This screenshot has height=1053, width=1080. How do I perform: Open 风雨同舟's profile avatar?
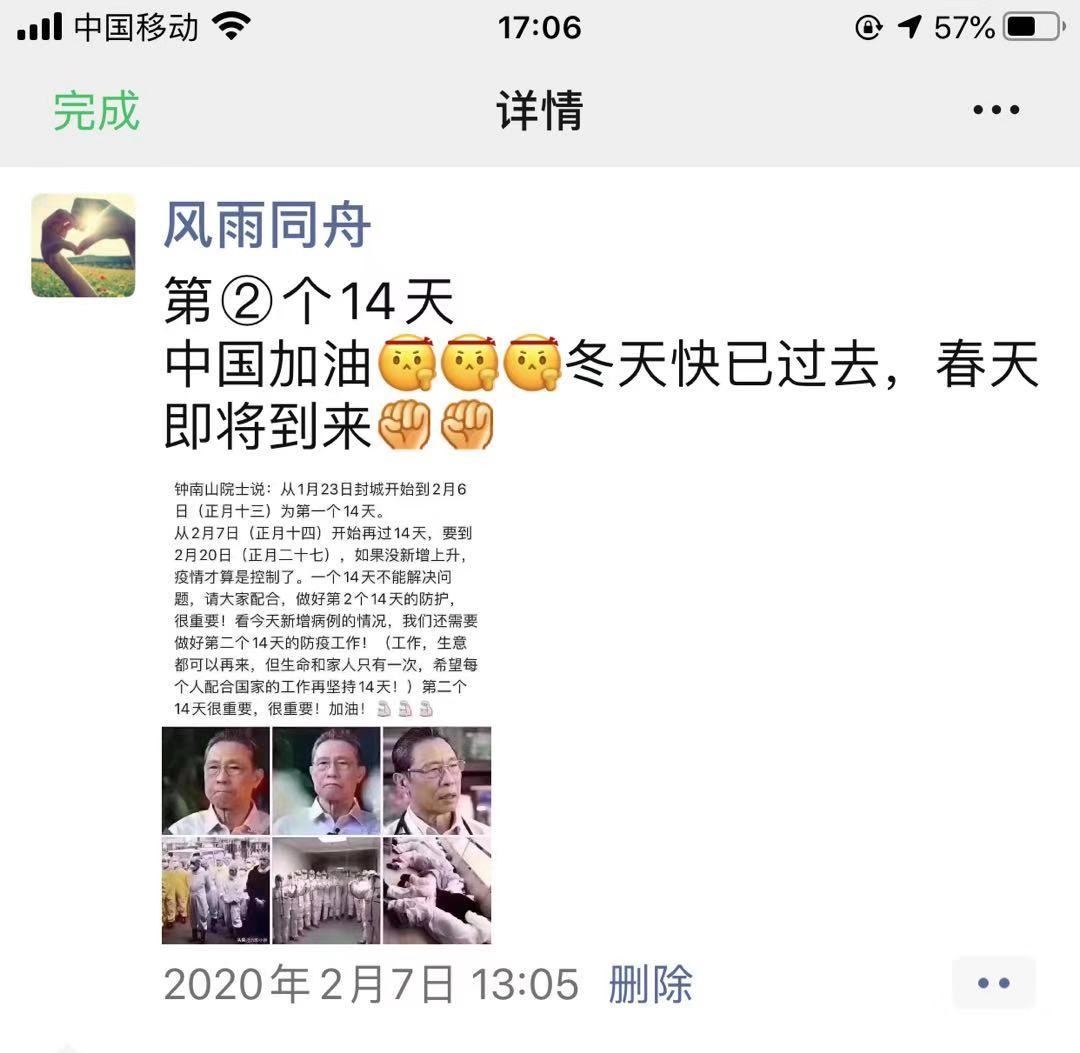click(x=83, y=245)
